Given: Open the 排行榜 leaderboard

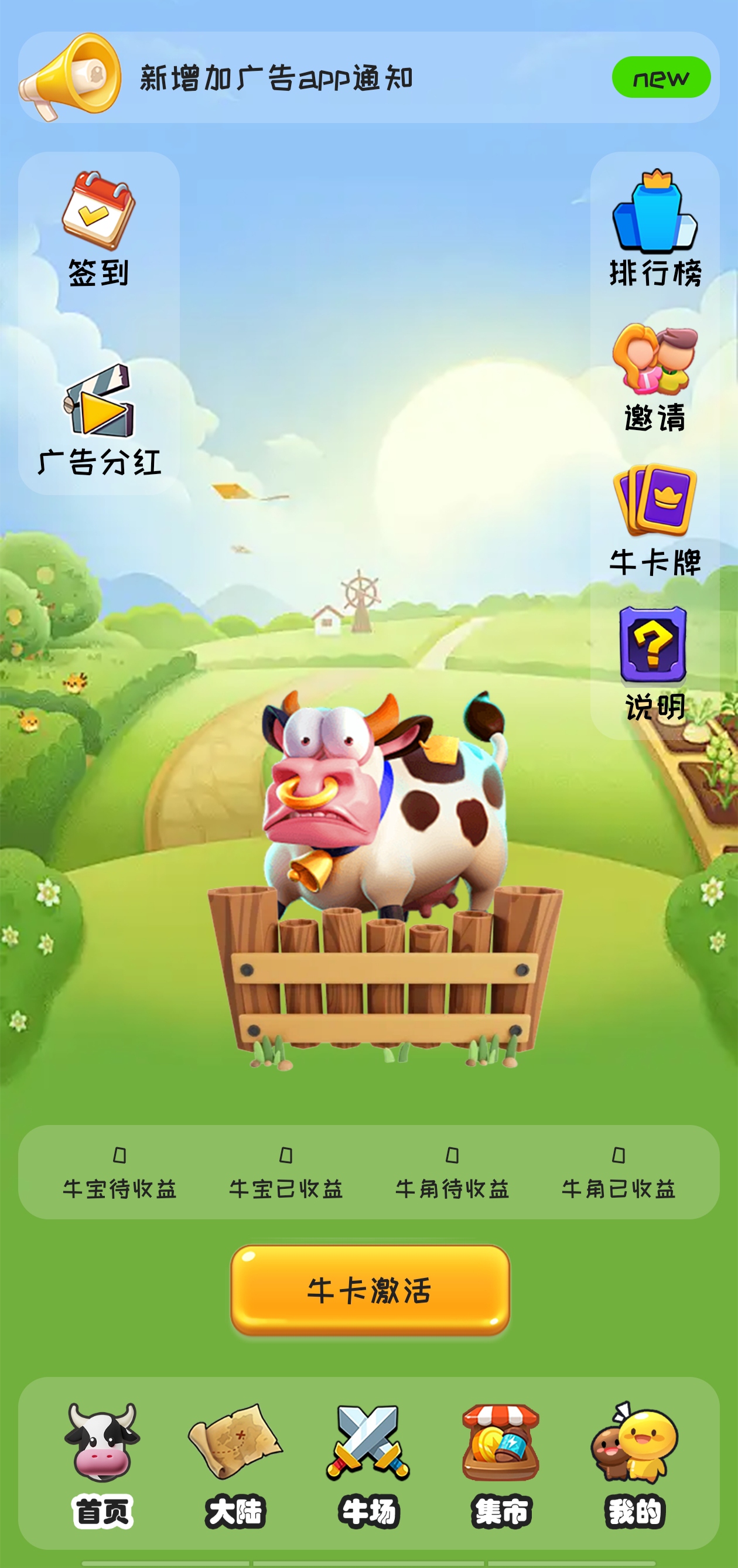Looking at the screenshot, I should click(x=655, y=228).
